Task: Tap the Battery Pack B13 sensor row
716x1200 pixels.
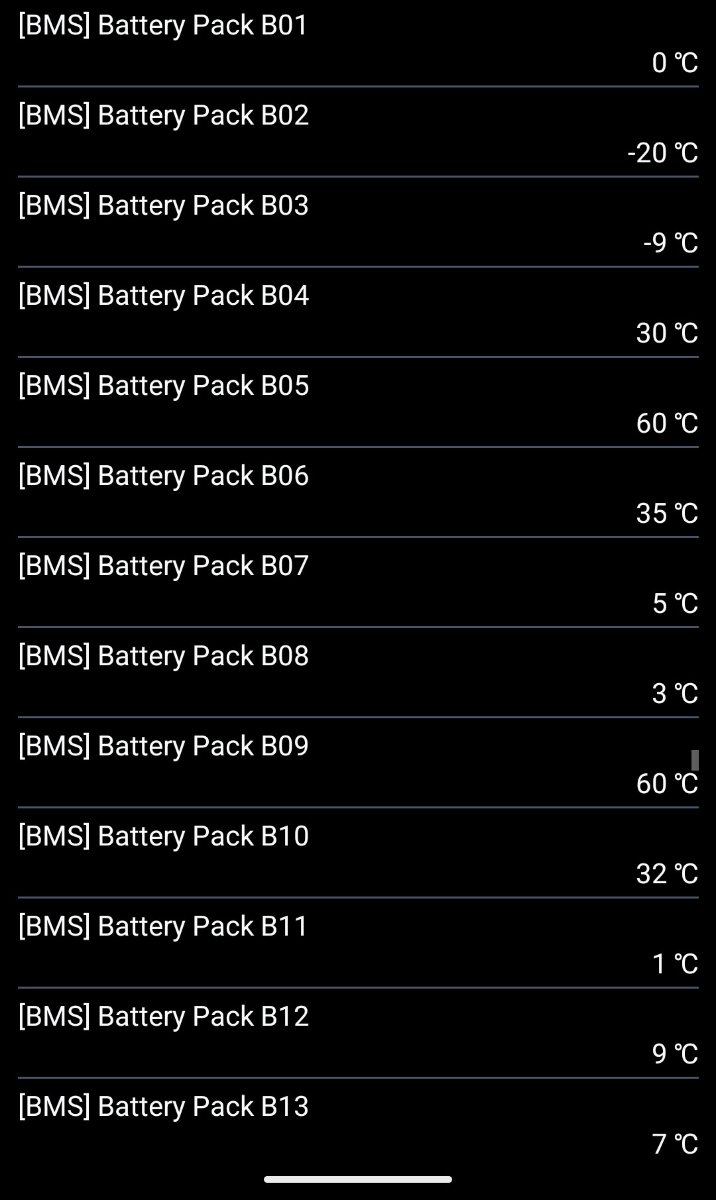Action: pos(358,1123)
